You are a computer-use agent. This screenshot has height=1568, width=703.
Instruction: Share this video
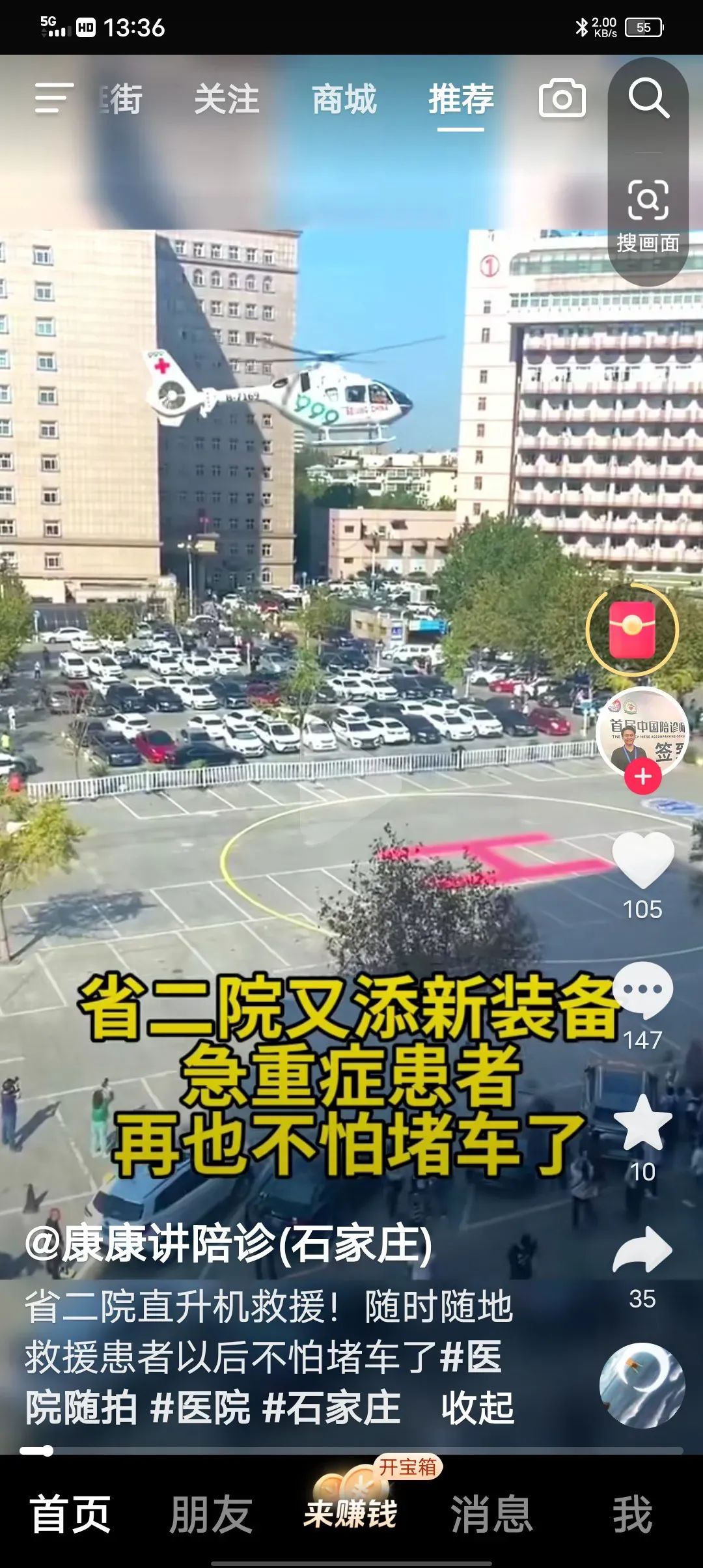[x=642, y=1250]
